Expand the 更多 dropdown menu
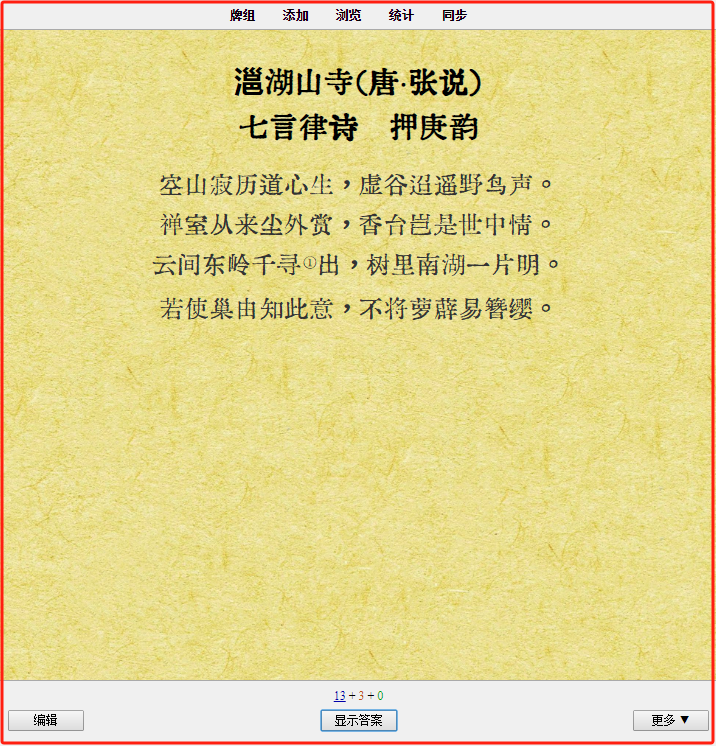 670,720
